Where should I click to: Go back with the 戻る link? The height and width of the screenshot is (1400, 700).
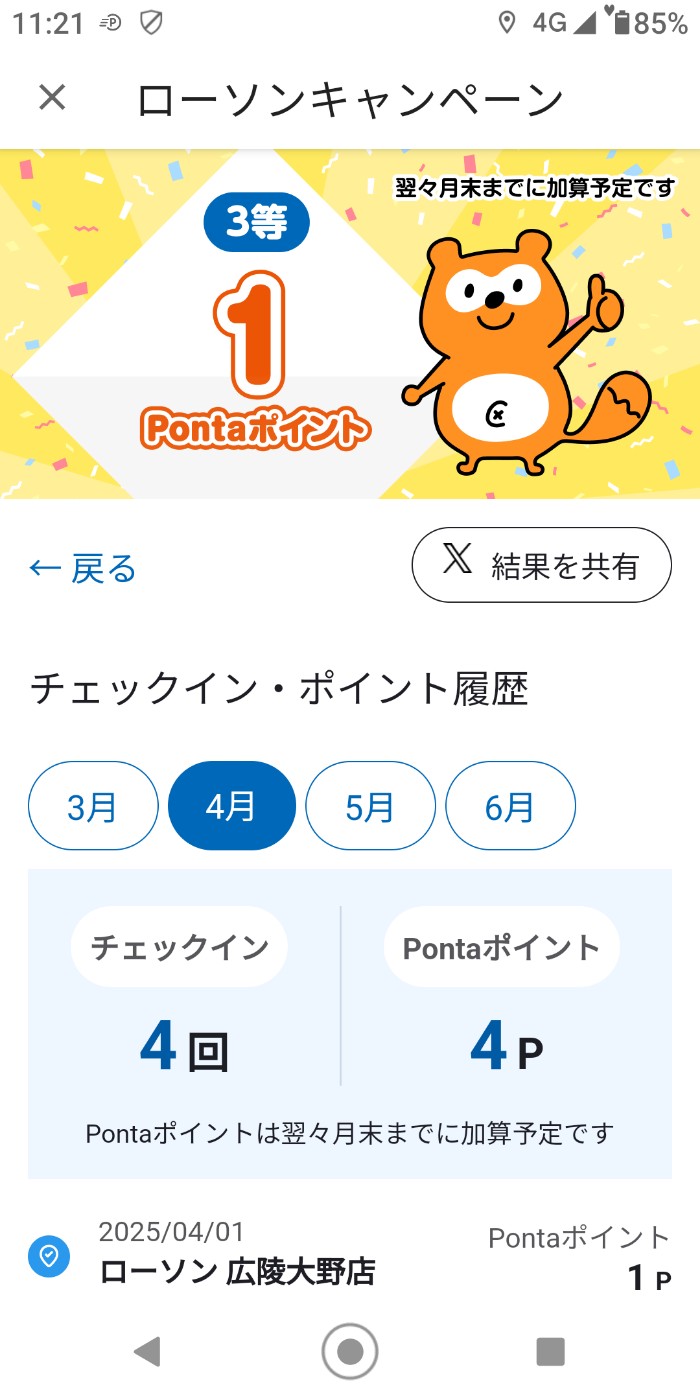pyautogui.click(x=83, y=569)
